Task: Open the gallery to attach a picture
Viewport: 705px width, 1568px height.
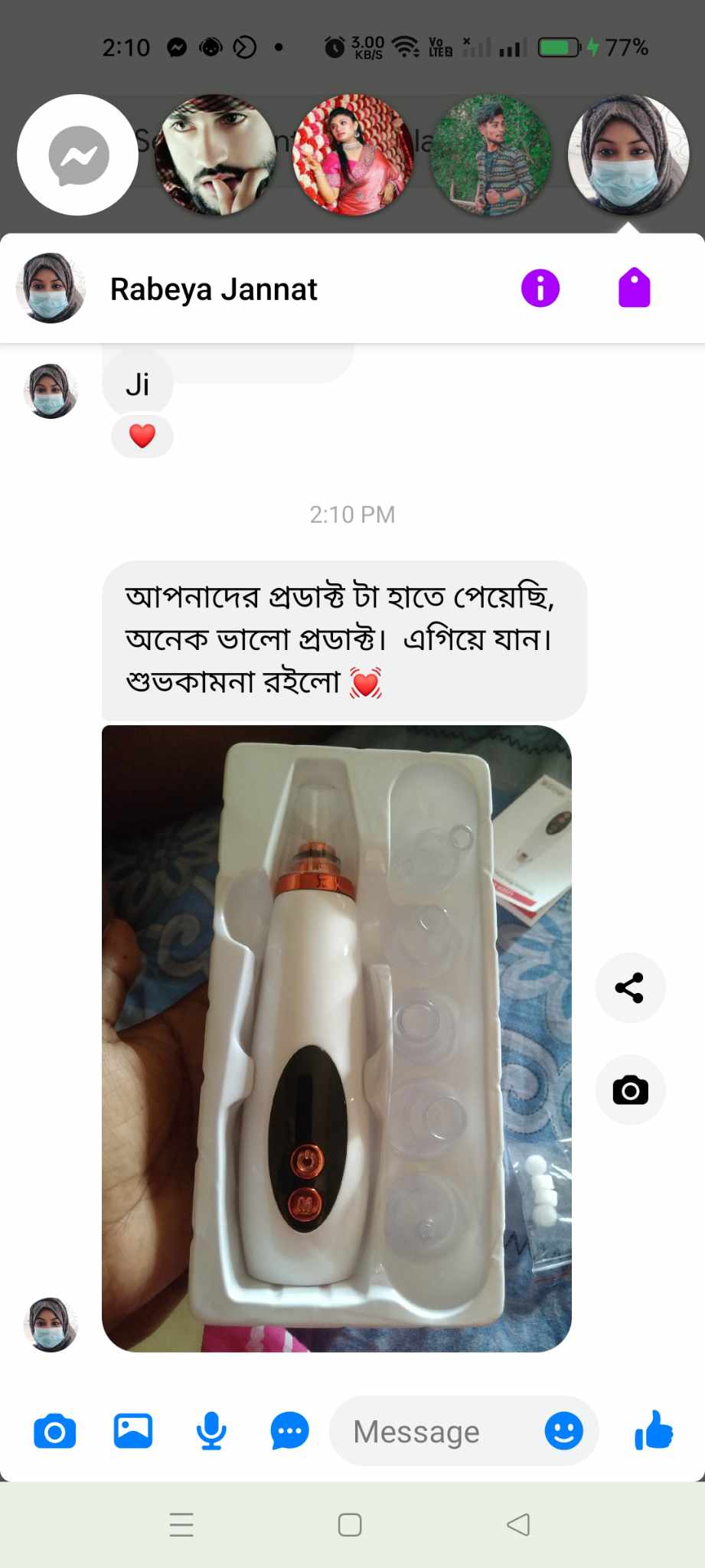Action: click(133, 1431)
